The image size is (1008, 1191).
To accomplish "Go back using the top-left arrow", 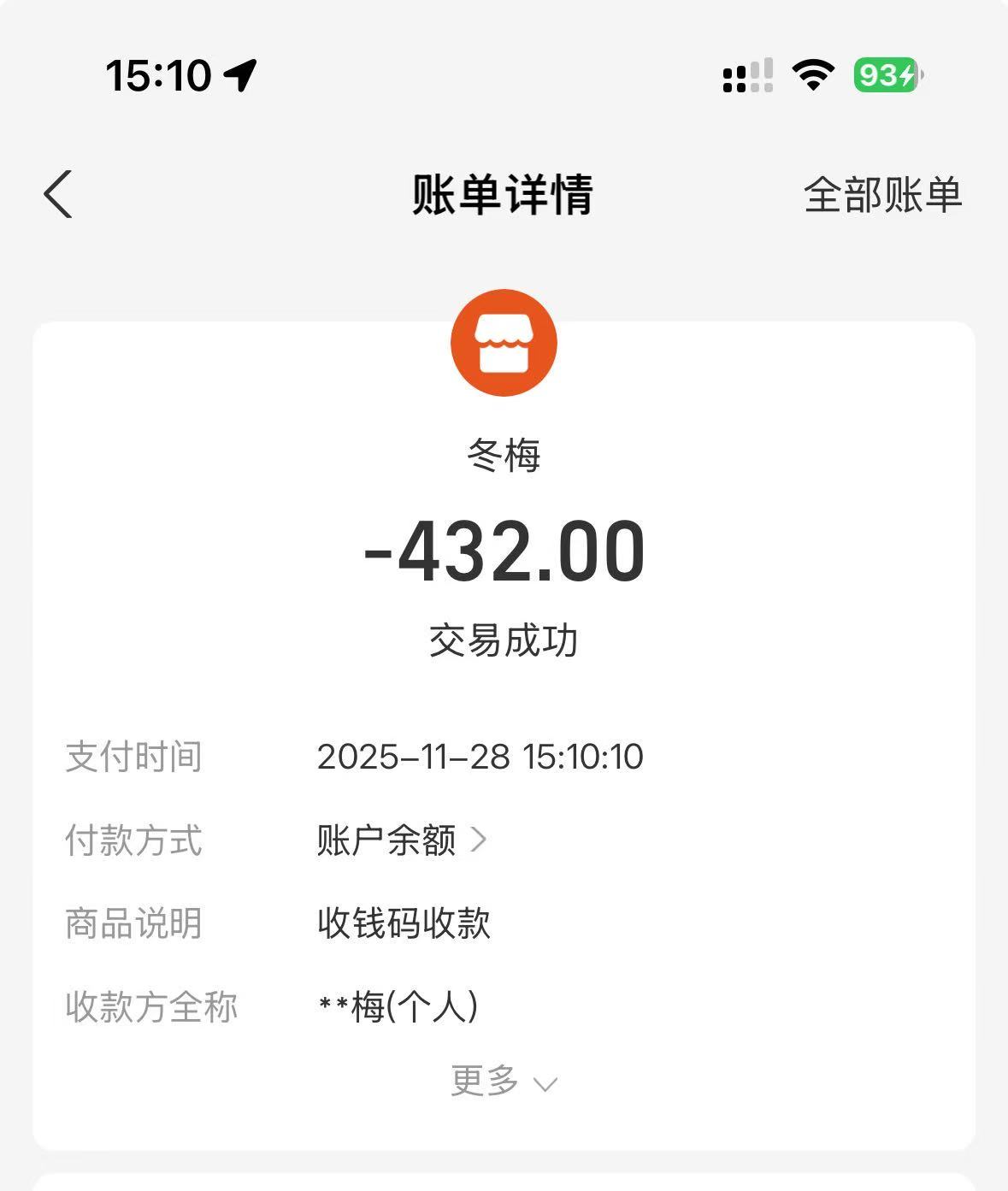I will point(58,194).
